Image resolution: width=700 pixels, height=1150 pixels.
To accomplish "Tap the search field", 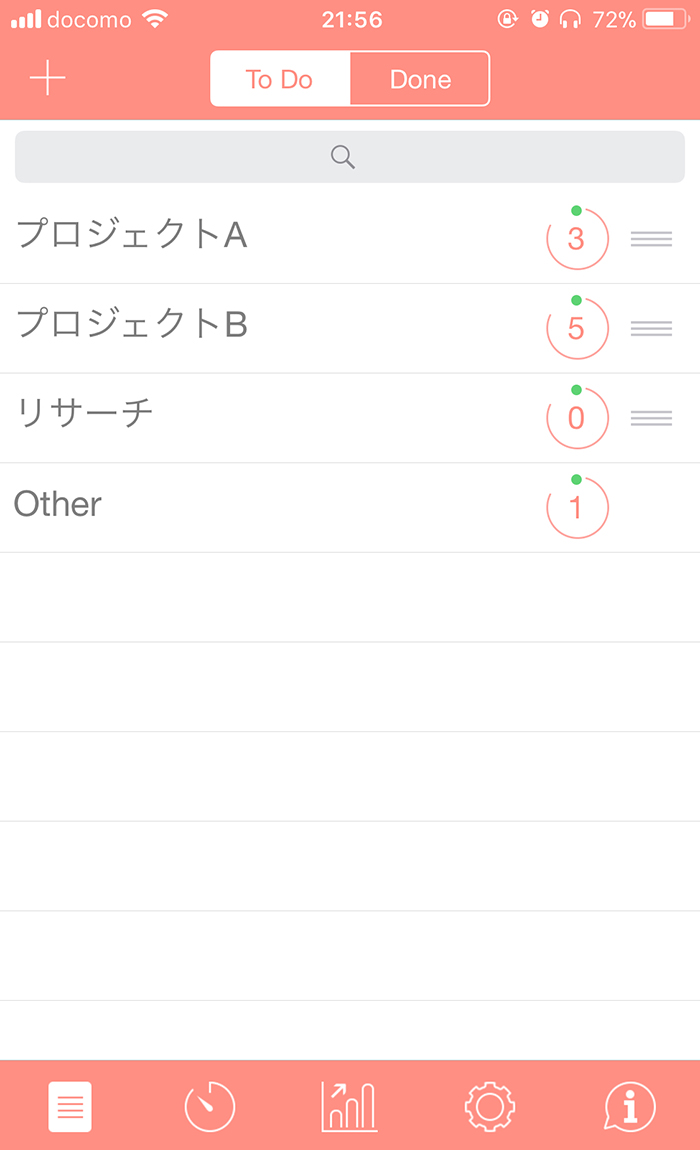I will [350, 157].
